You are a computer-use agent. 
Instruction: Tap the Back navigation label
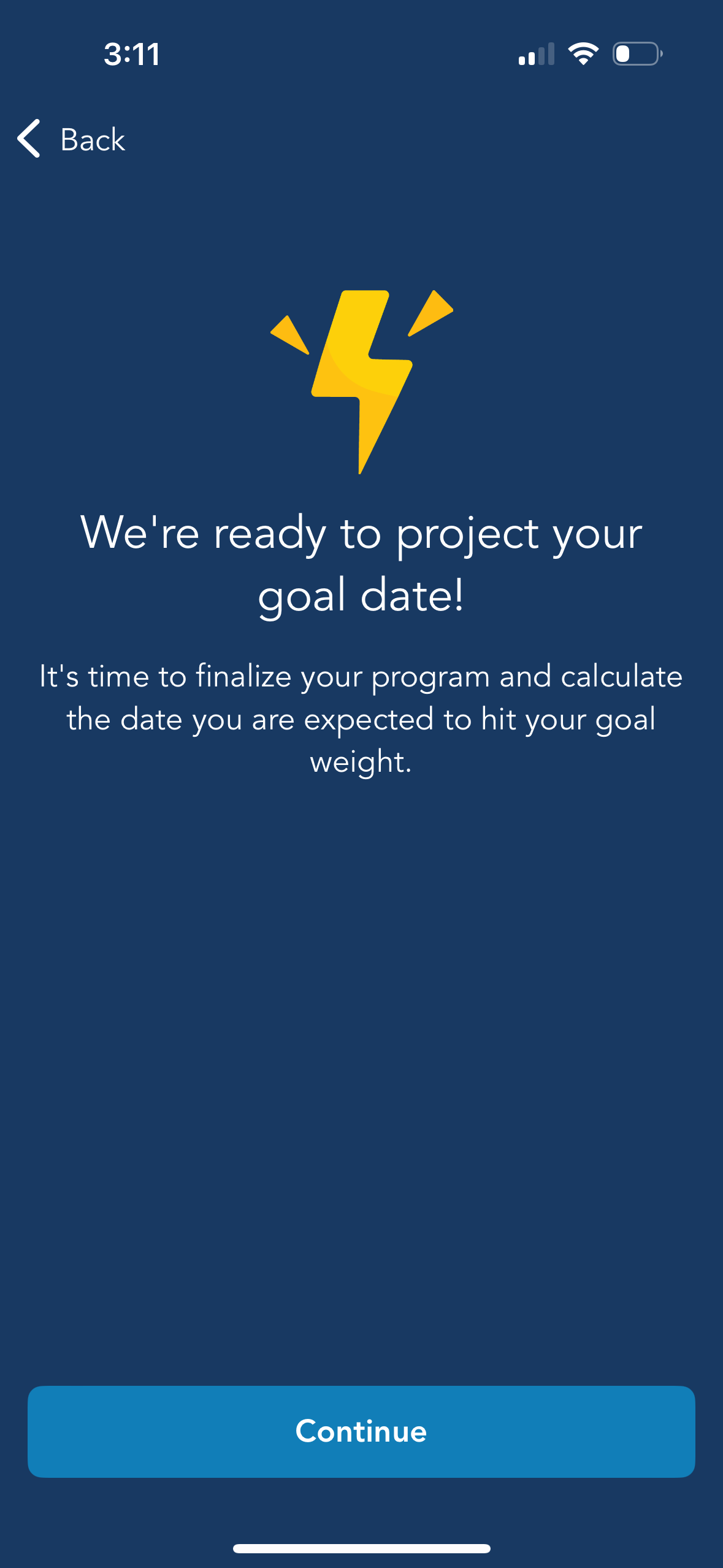[x=91, y=140]
